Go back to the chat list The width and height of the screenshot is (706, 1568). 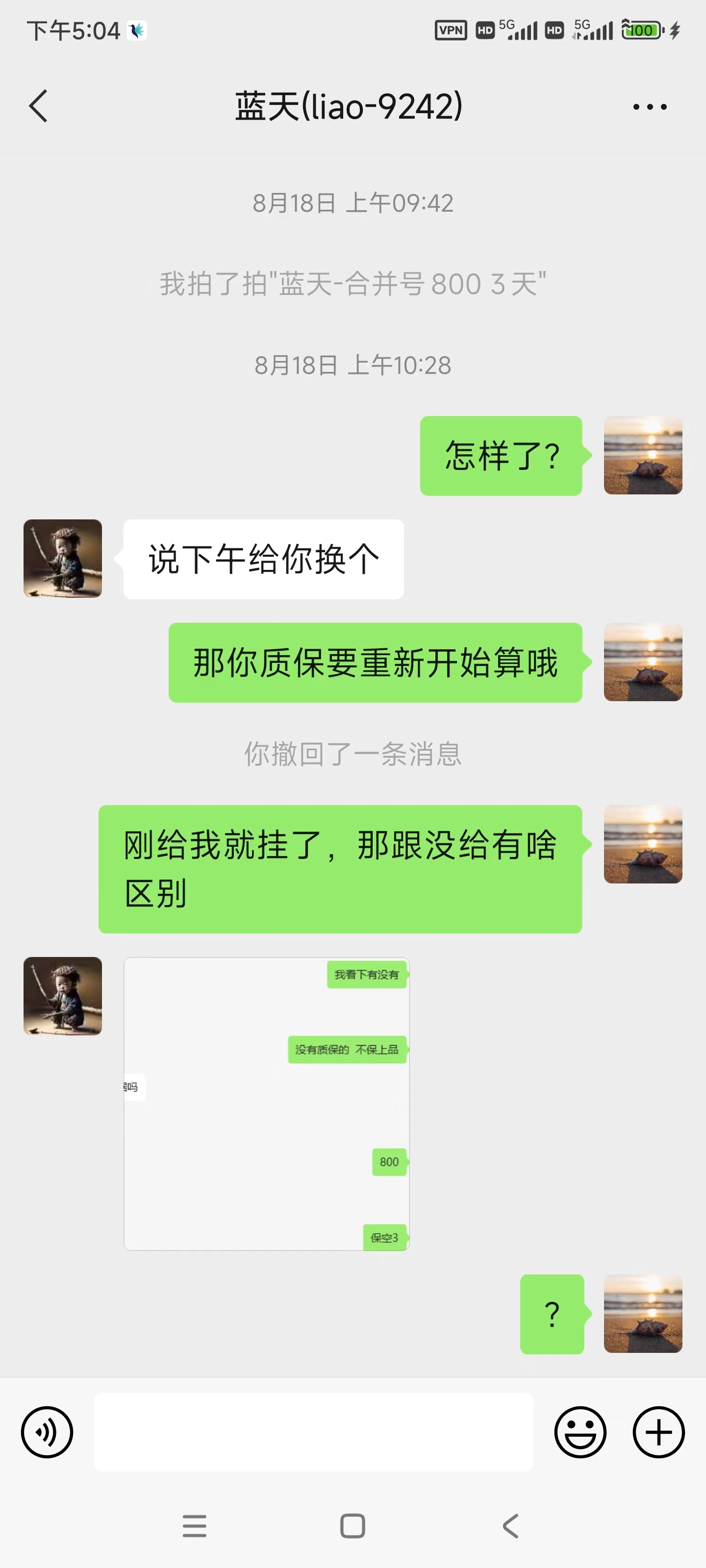[38, 106]
